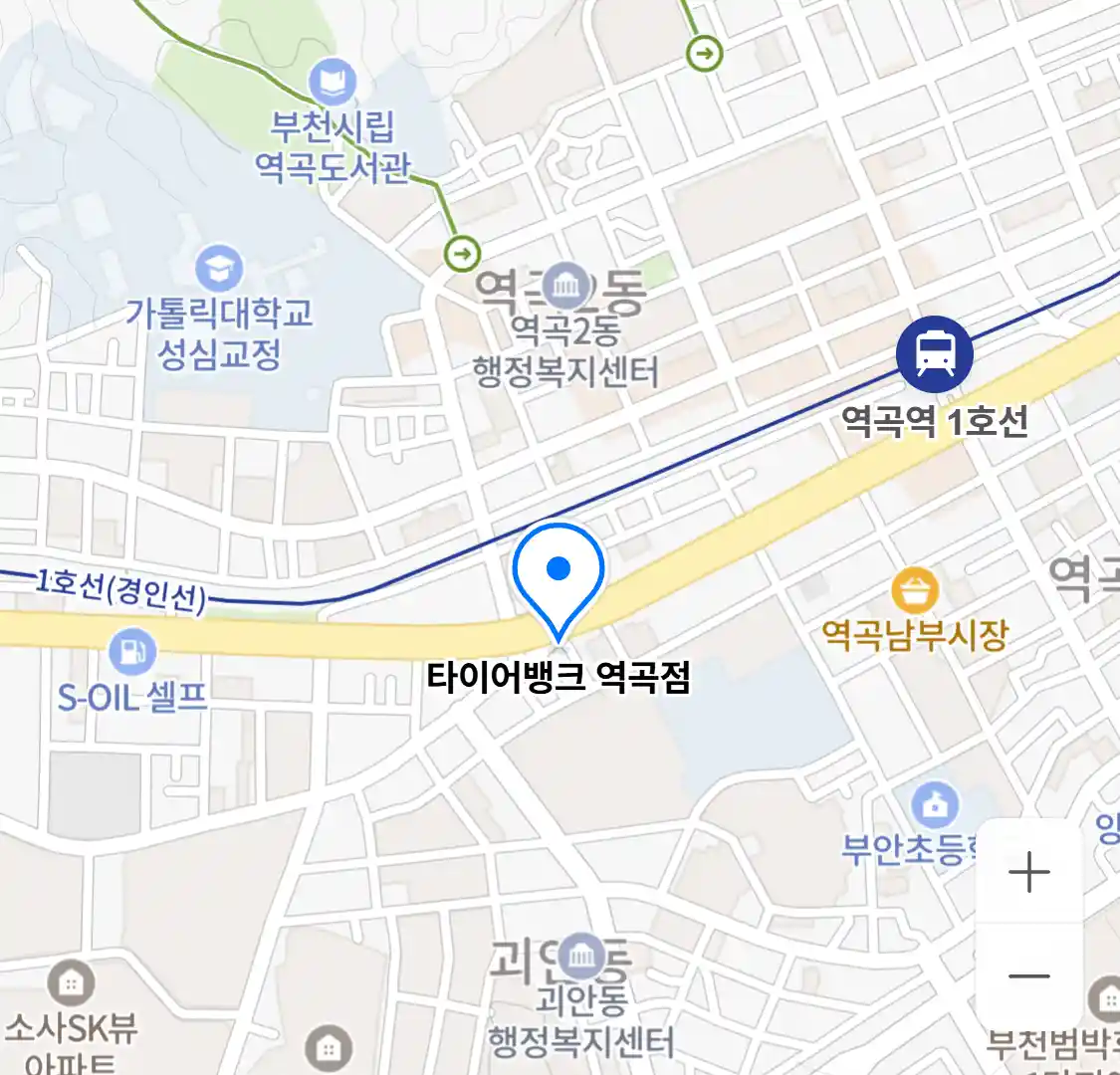Screen dimensions: 1120x1075
Task: Tap the 역곡2동 행정복지센터 marker
Action: click(566, 288)
